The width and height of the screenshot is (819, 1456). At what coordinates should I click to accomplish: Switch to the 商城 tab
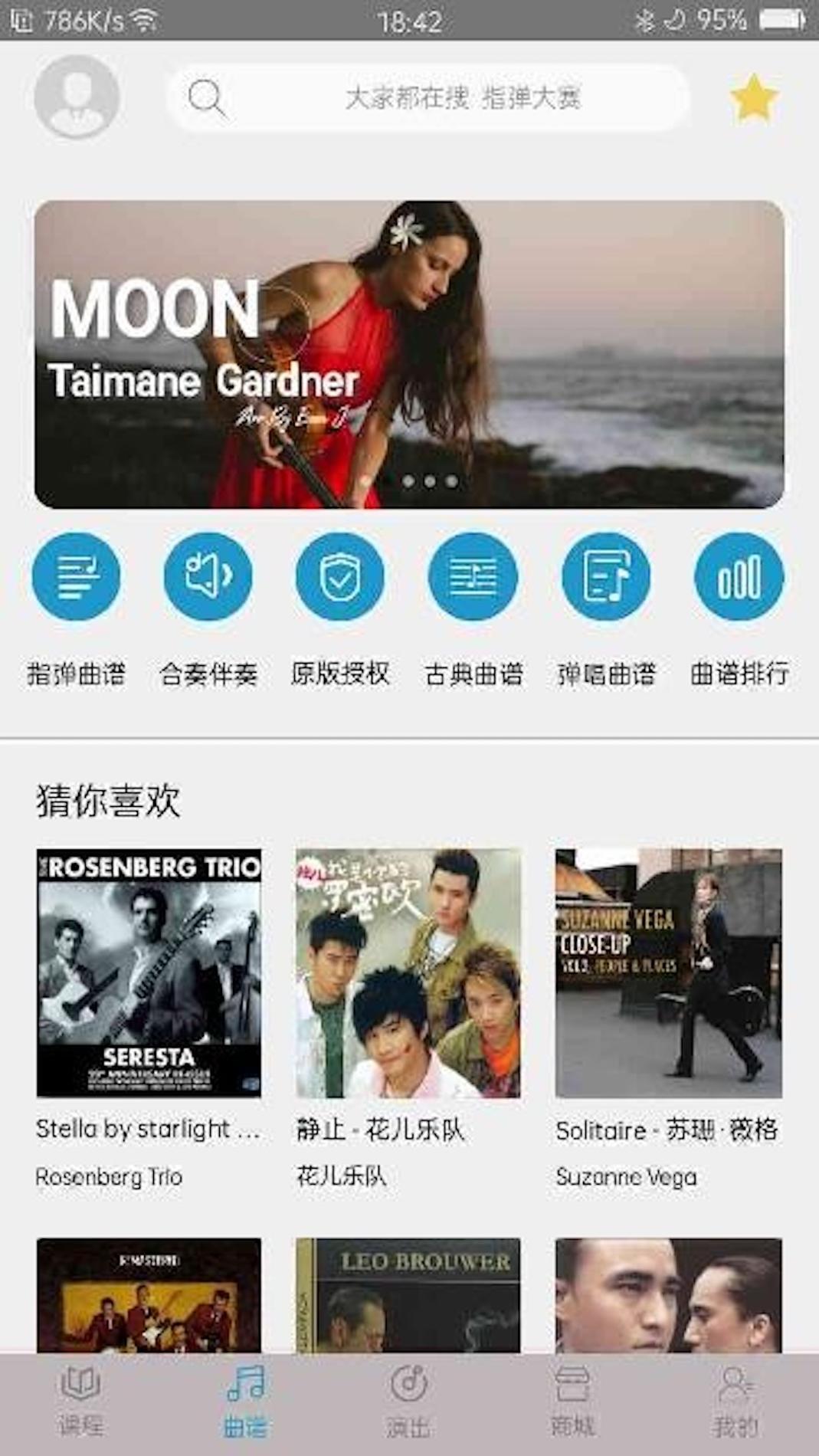pos(572,1402)
